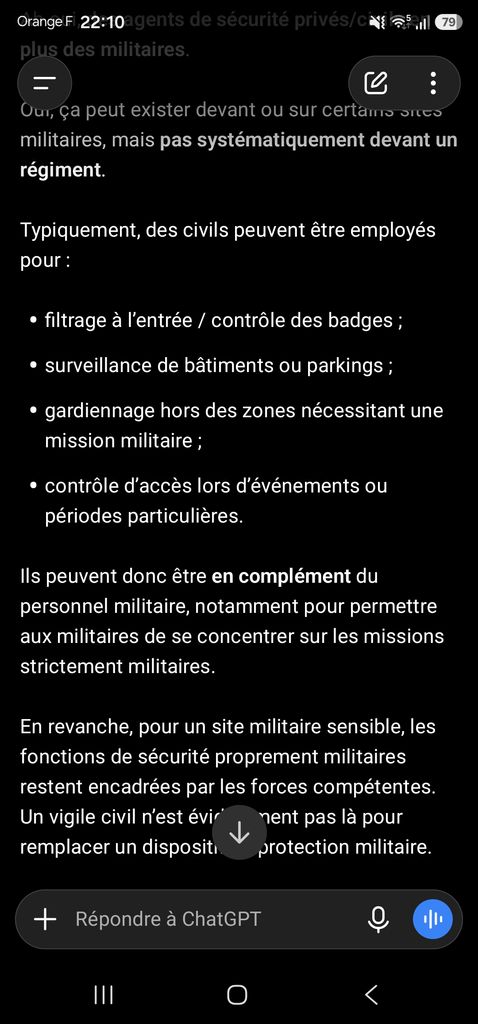Jump to the bottom with the down arrow
This screenshot has width=478, height=1024.
(x=240, y=832)
